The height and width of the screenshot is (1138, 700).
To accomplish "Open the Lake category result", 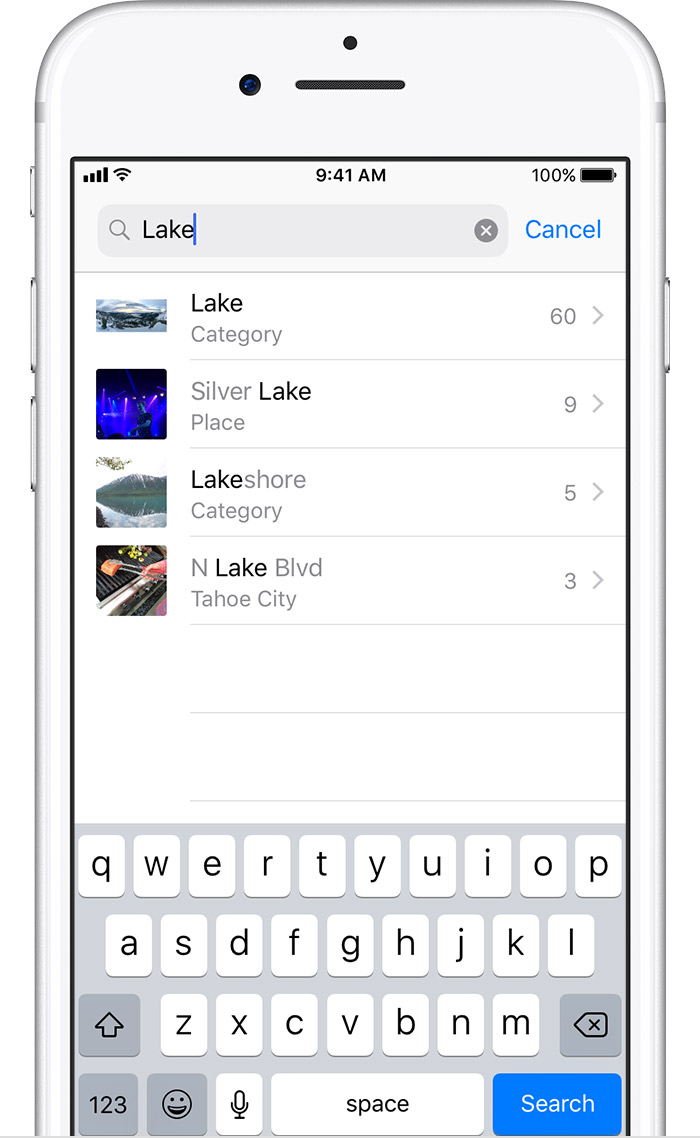I will pyautogui.click(x=350, y=316).
